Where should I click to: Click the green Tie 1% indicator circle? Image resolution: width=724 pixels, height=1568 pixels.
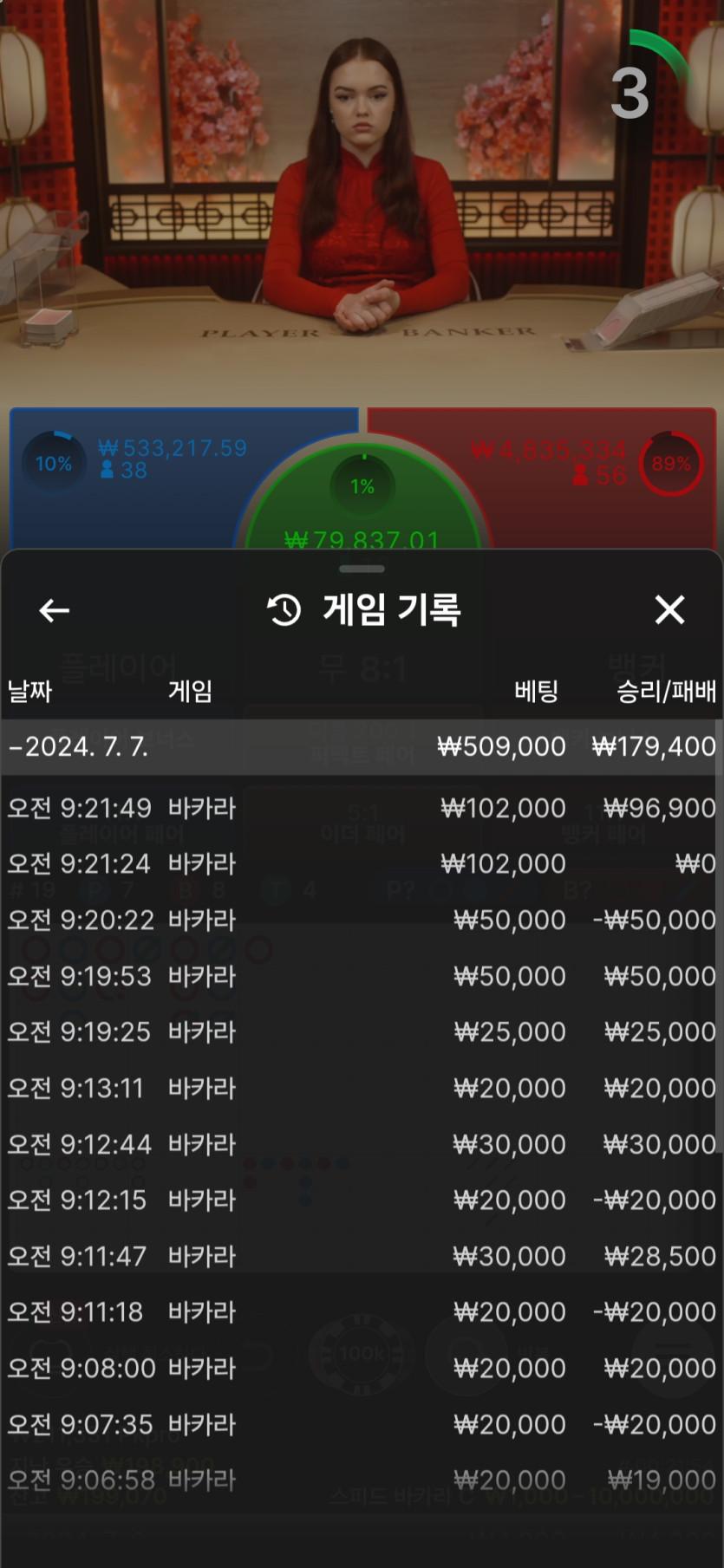(362, 486)
